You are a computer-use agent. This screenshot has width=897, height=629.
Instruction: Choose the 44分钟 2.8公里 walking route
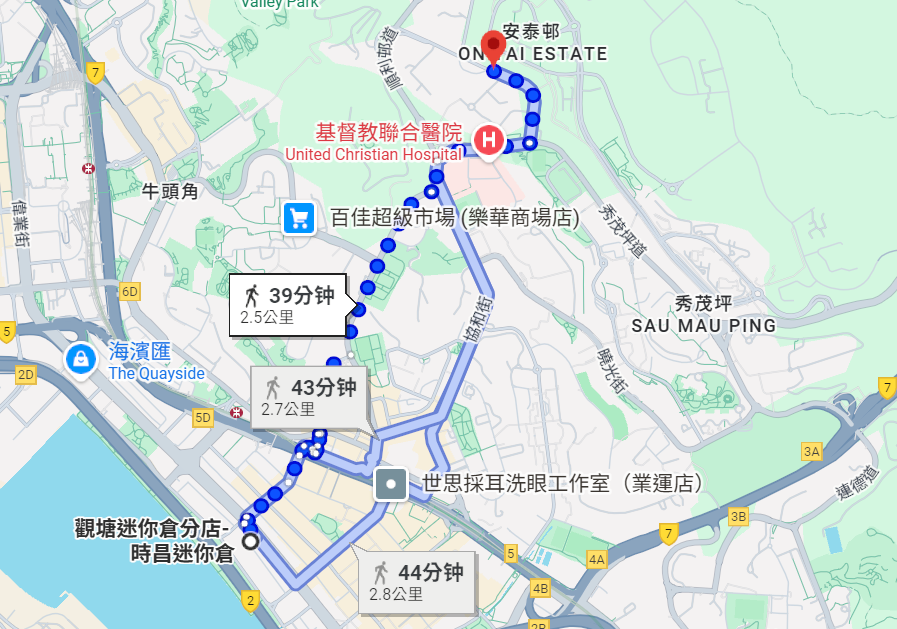click(x=417, y=582)
